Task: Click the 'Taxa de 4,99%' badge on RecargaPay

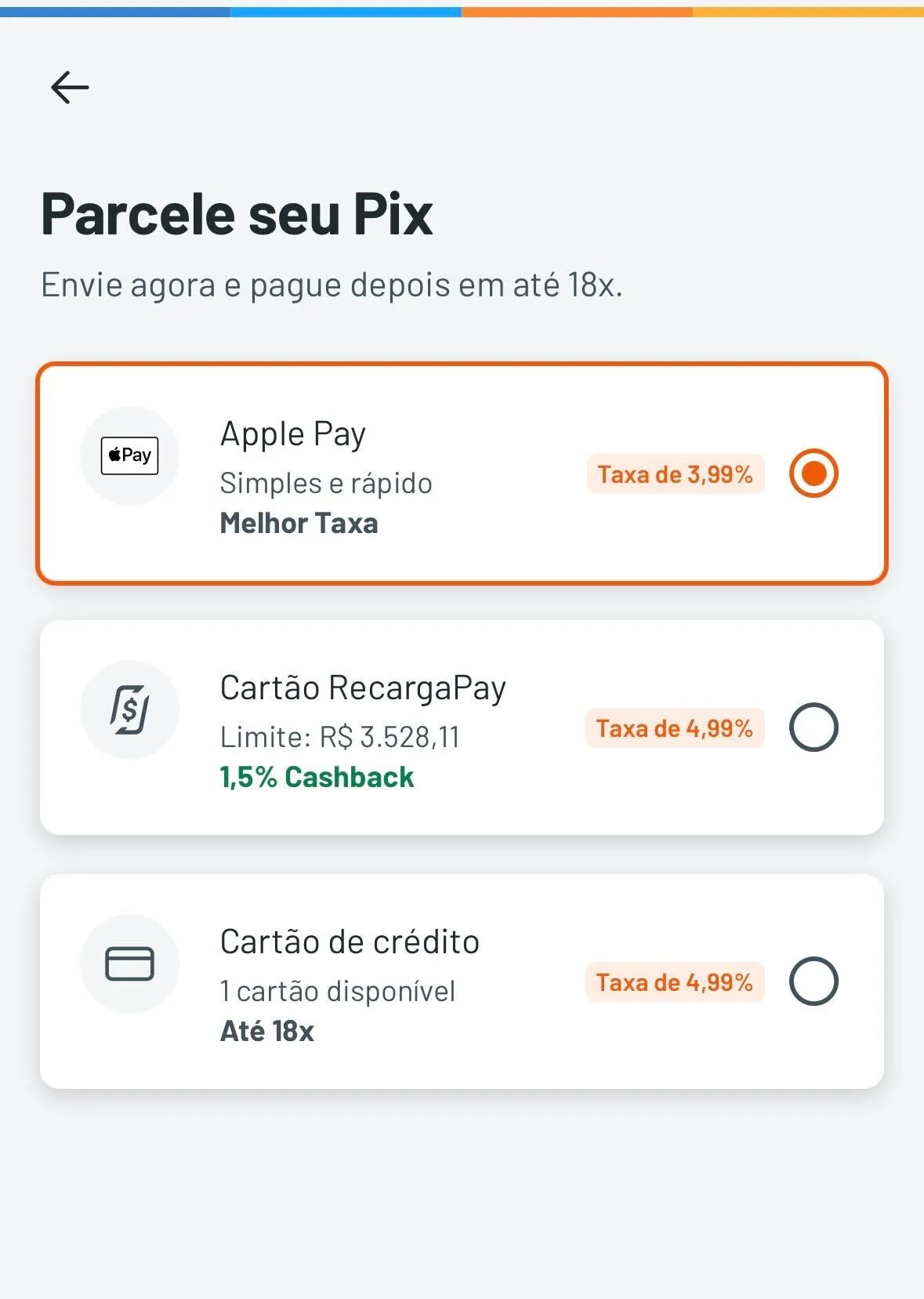Action: coord(675,728)
